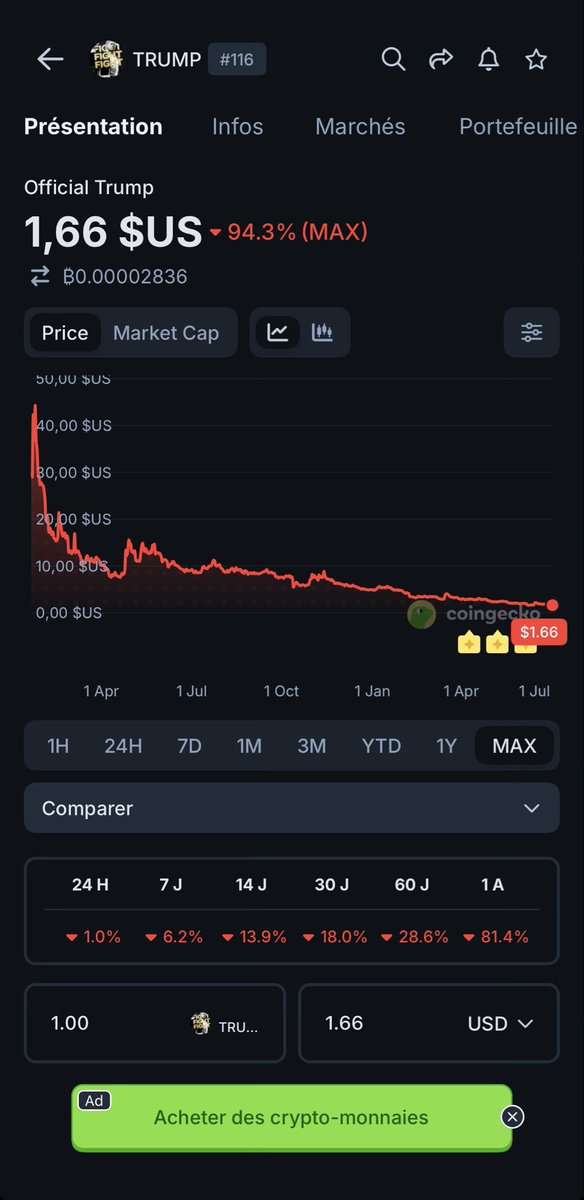Open chart settings sliders icon

(x=531, y=333)
